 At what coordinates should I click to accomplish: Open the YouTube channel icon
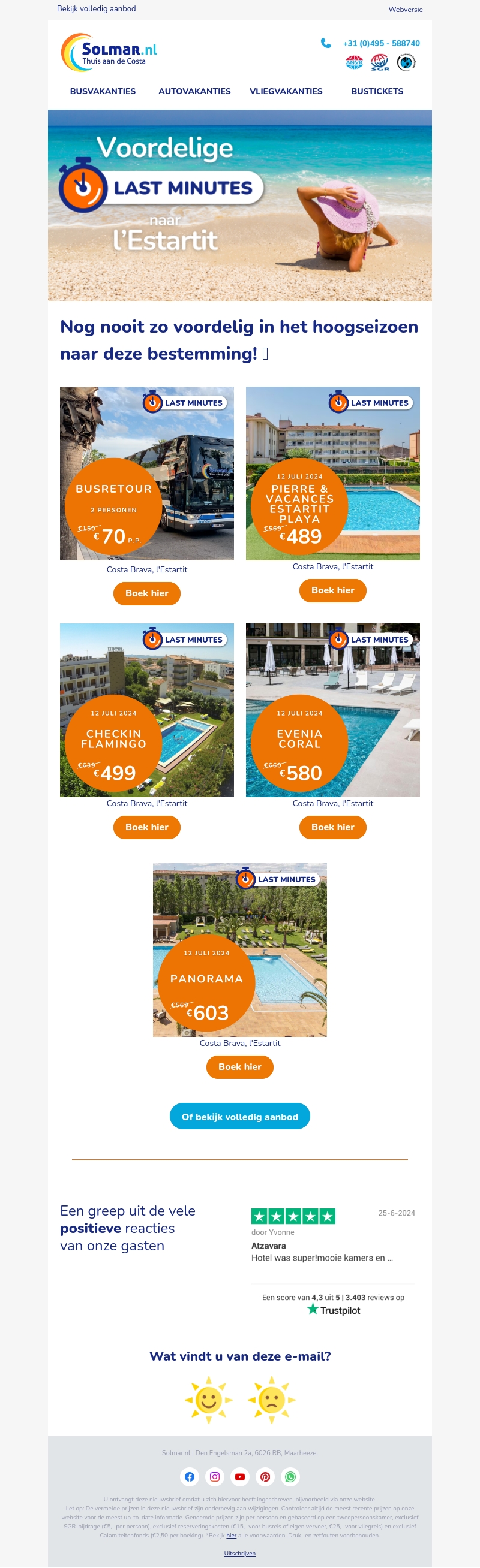pos(240,1477)
